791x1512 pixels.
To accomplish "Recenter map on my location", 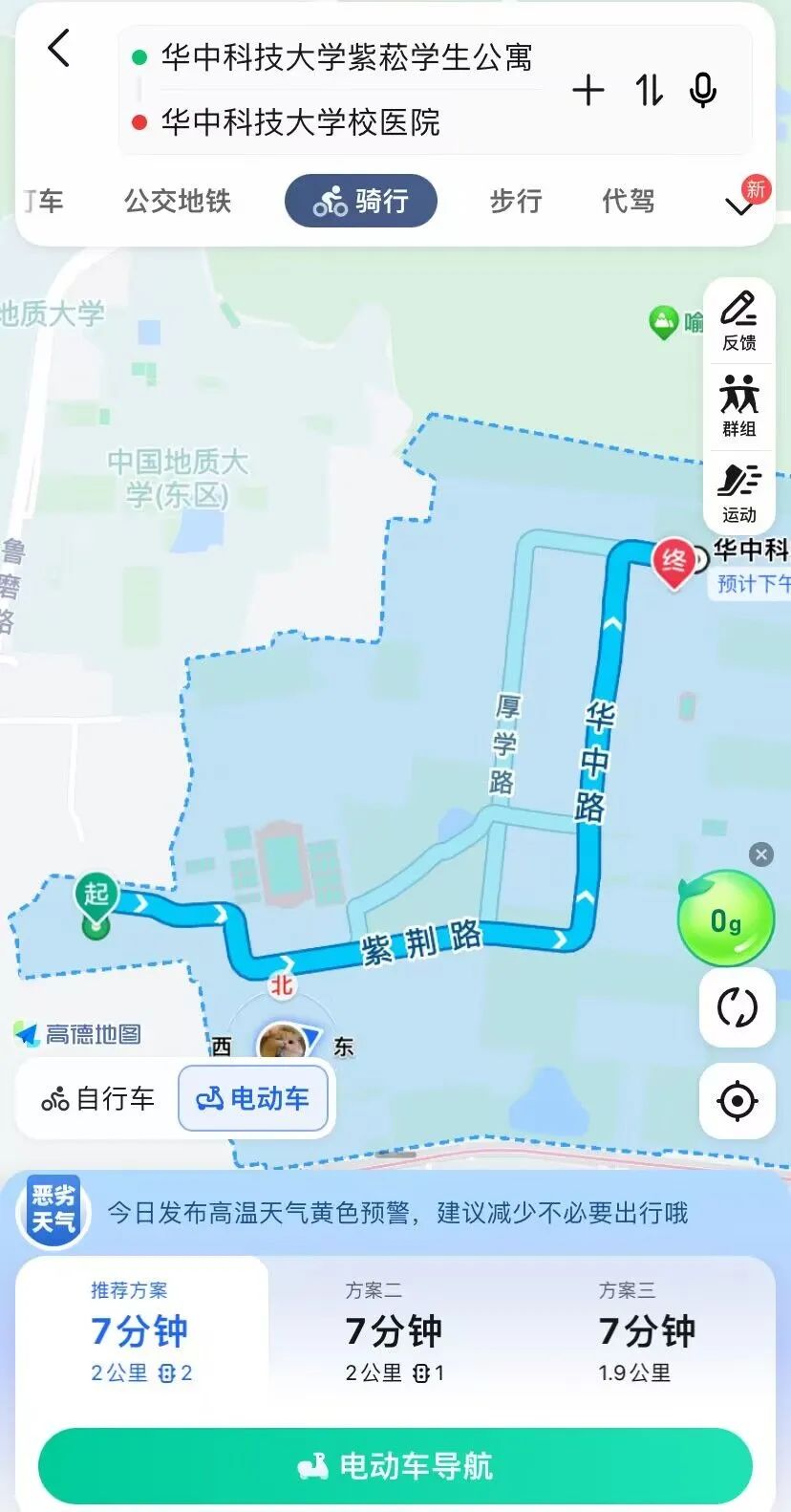I will point(738,1101).
